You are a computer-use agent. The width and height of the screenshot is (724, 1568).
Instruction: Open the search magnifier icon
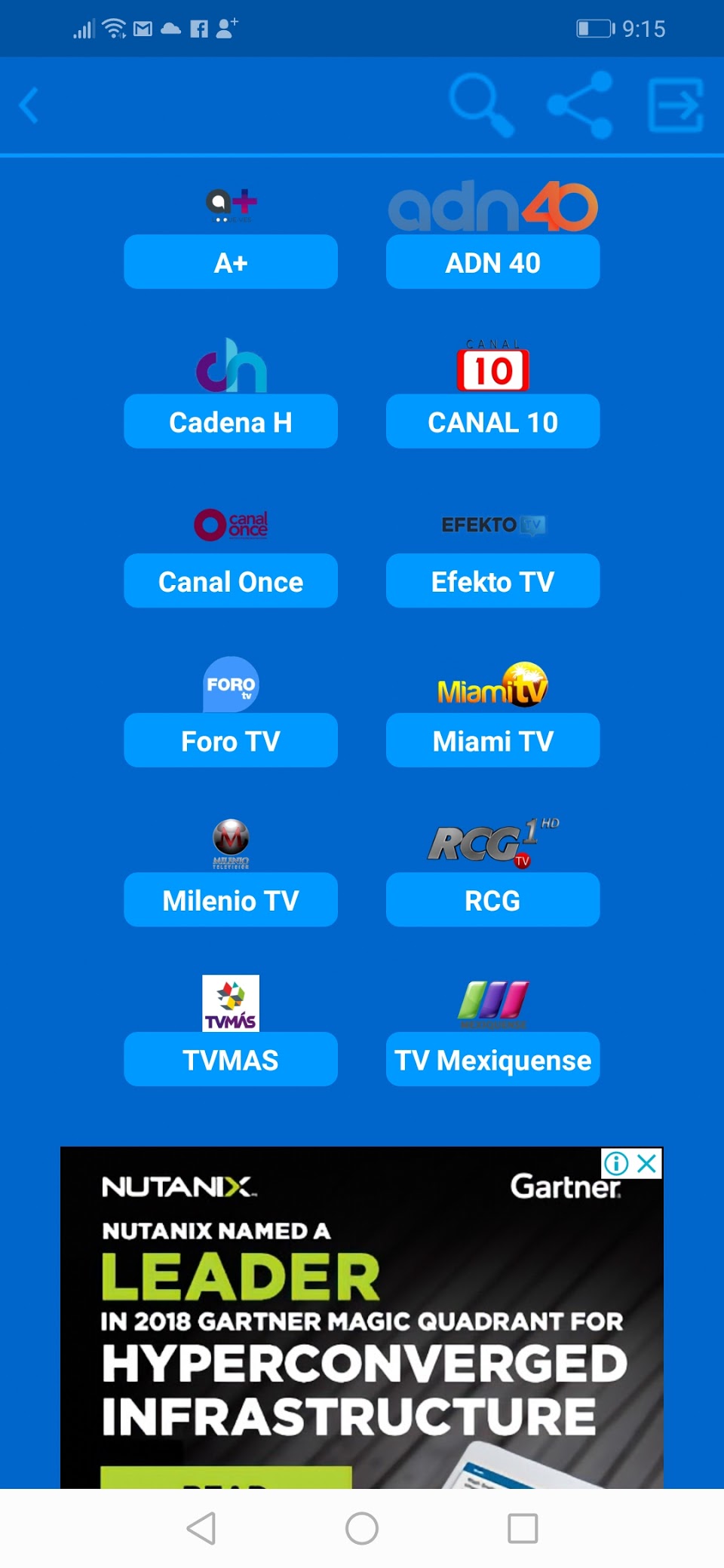(x=480, y=105)
